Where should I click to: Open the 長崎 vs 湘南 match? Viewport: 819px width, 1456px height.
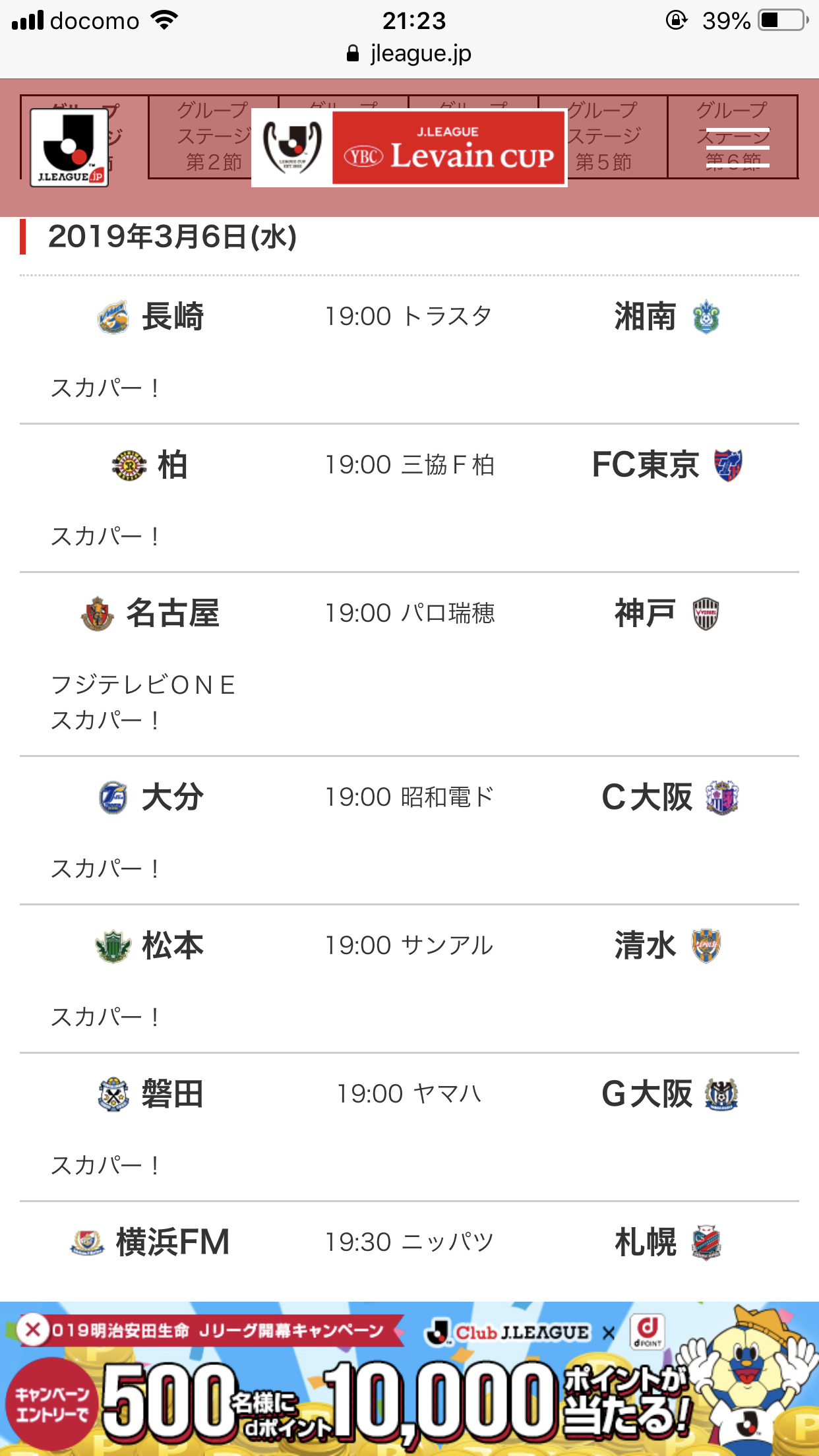pyautogui.click(x=409, y=317)
